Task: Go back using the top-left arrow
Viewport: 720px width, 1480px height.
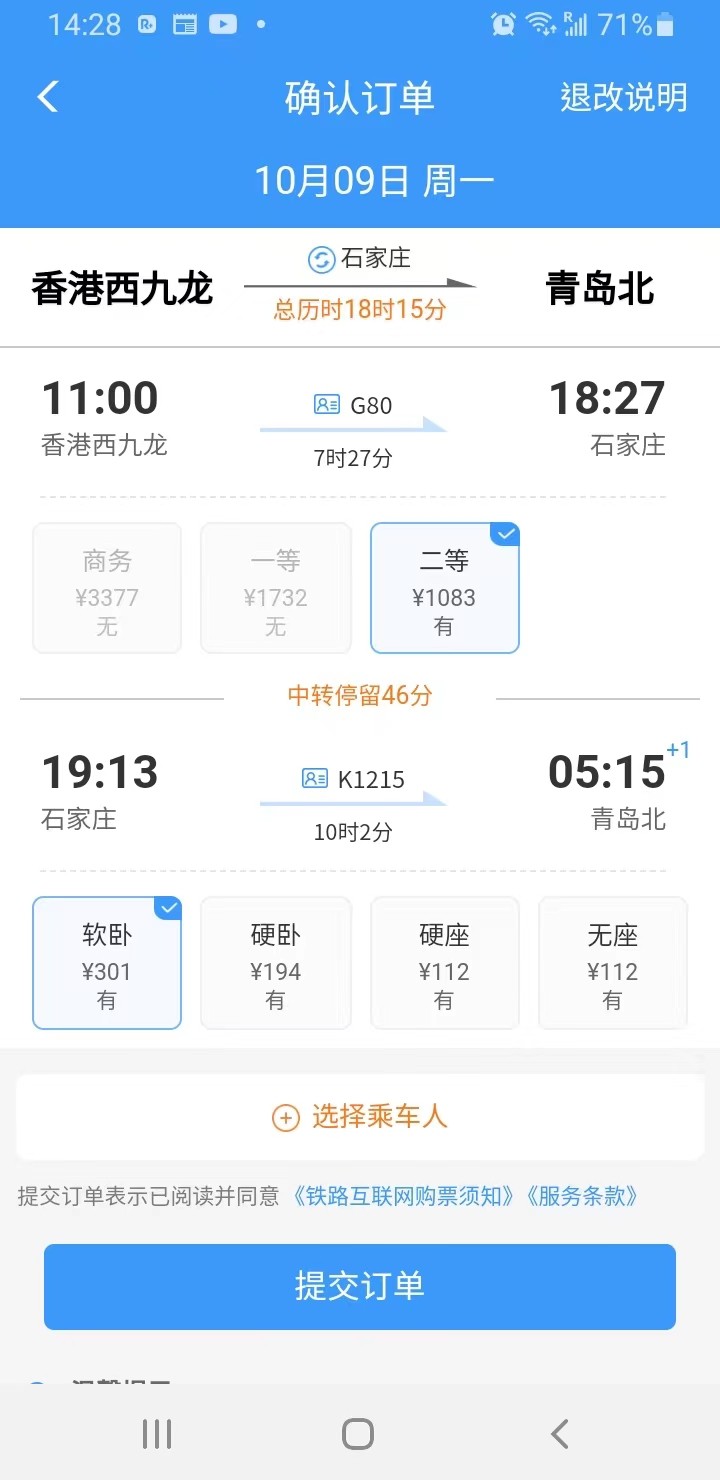Action: pos(47,97)
